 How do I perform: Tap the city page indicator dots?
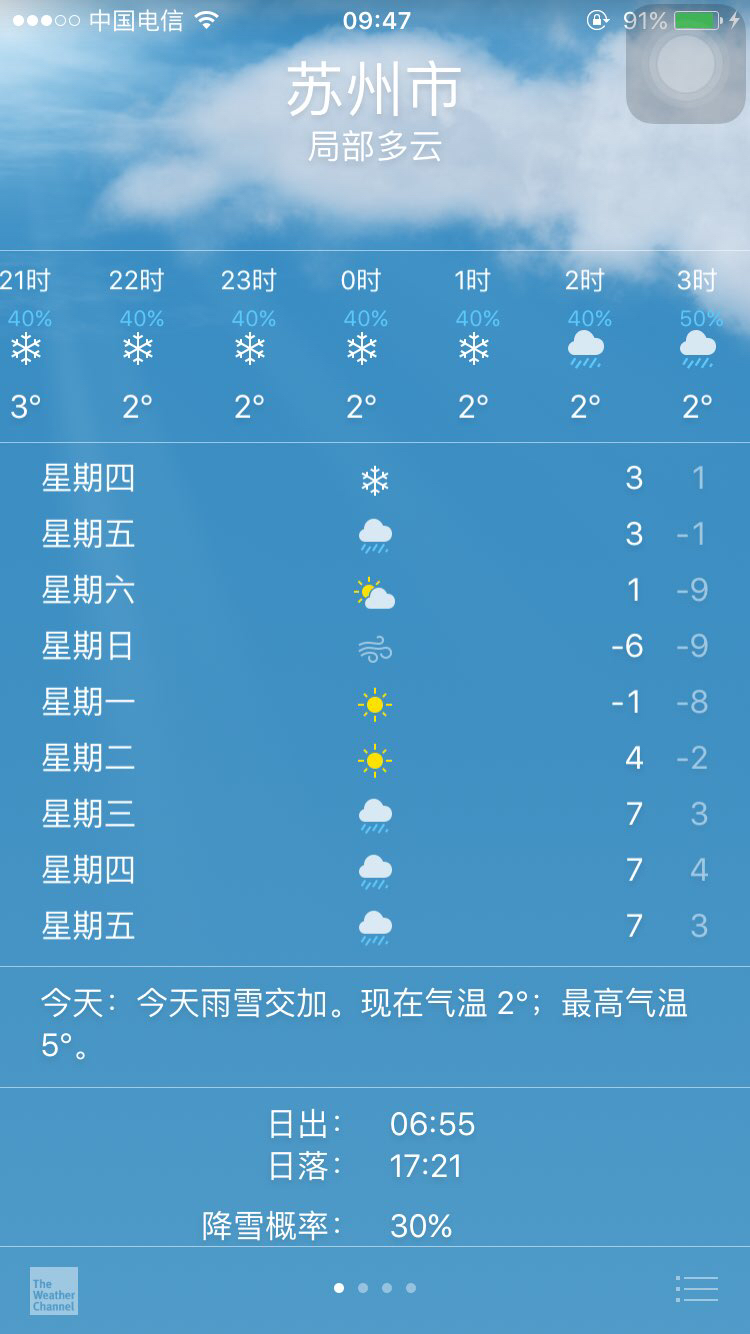pos(375,1288)
